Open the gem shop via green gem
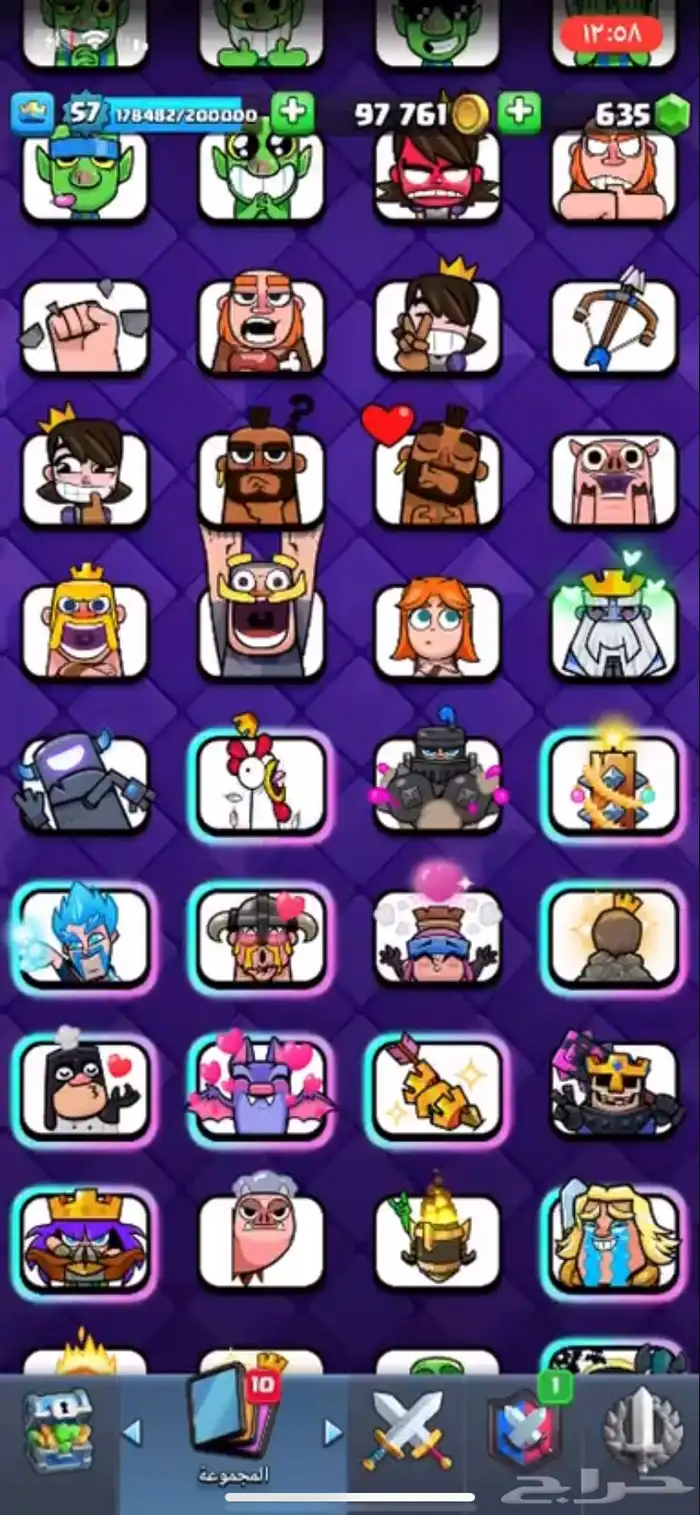Screen dimensions: 700x1515 672,113
